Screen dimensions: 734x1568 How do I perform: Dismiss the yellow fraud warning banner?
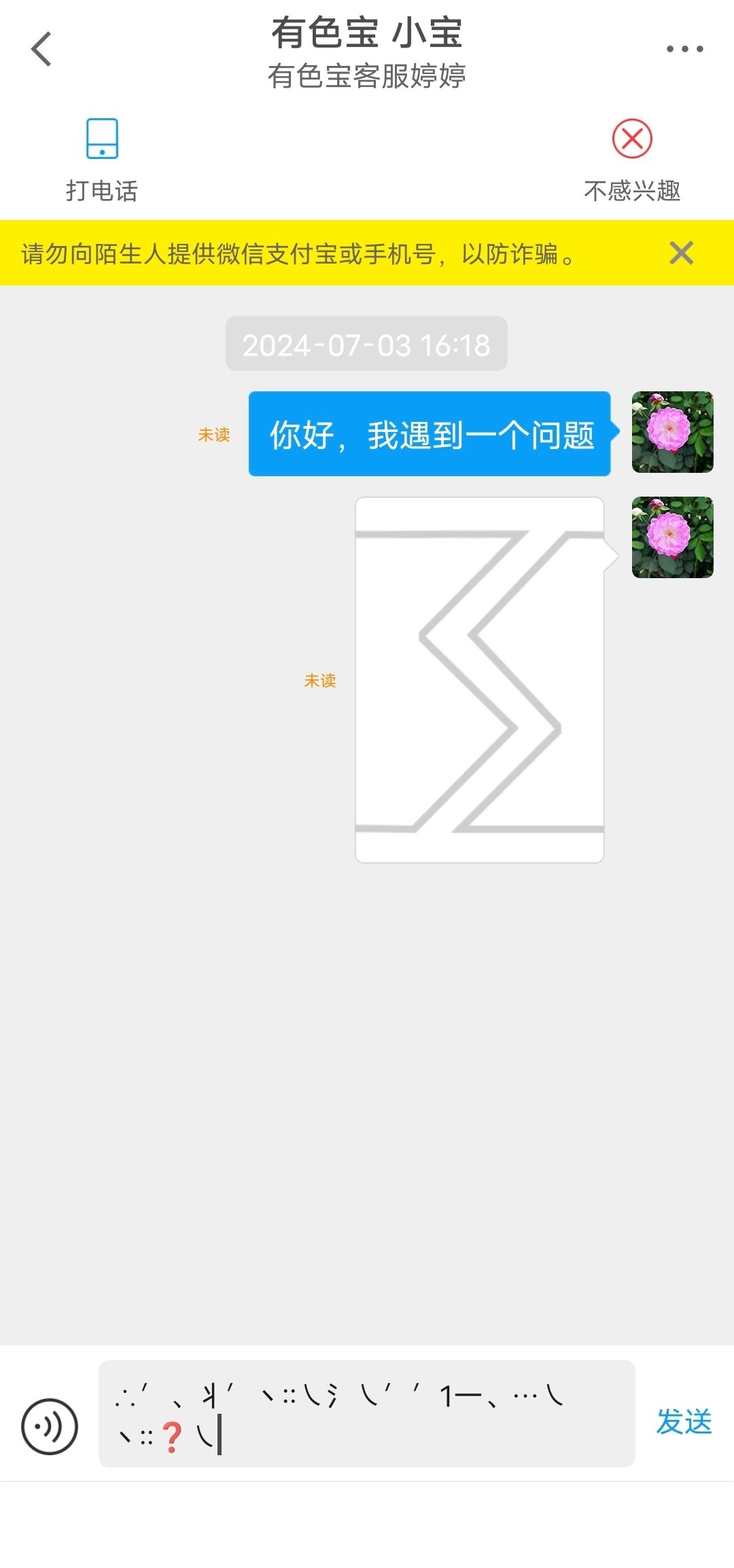[x=681, y=253]
